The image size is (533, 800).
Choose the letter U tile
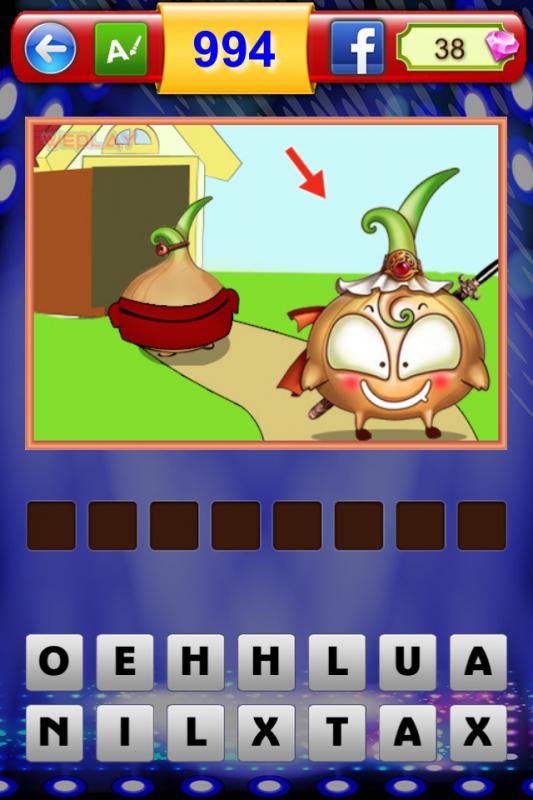click(x=408, y=662)
